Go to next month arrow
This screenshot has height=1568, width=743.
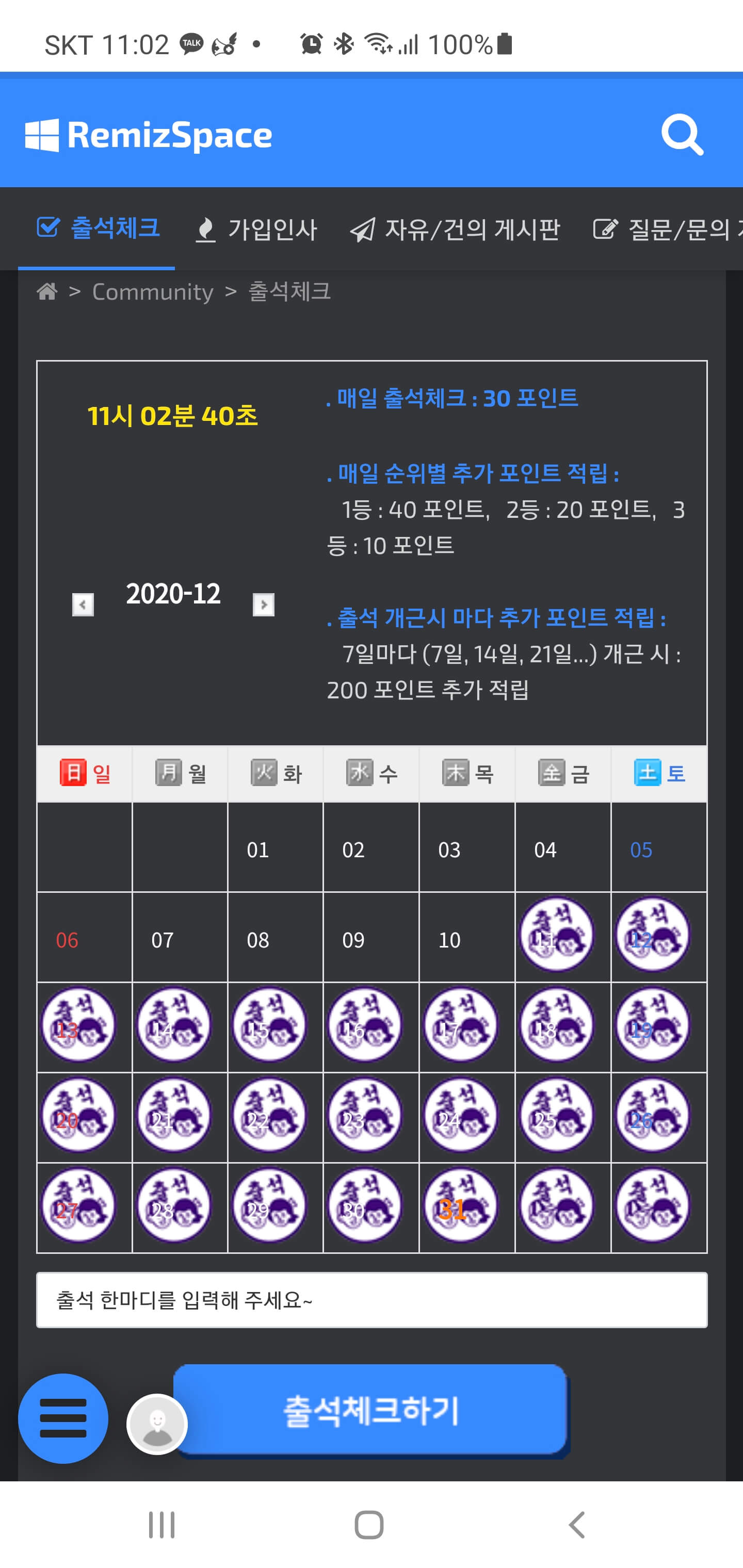tap(263, 605)
